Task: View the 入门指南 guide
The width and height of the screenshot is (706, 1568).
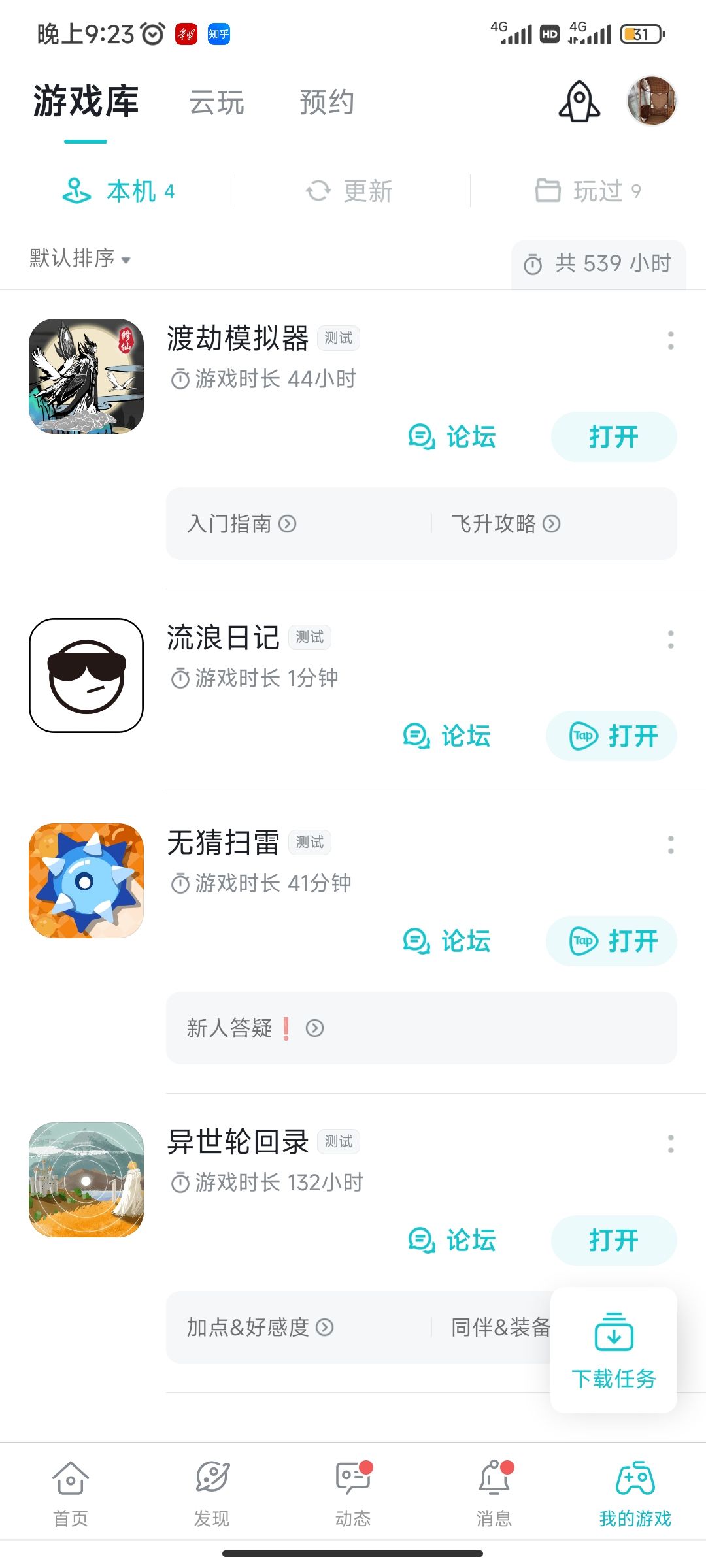Action: coord(242,524)
